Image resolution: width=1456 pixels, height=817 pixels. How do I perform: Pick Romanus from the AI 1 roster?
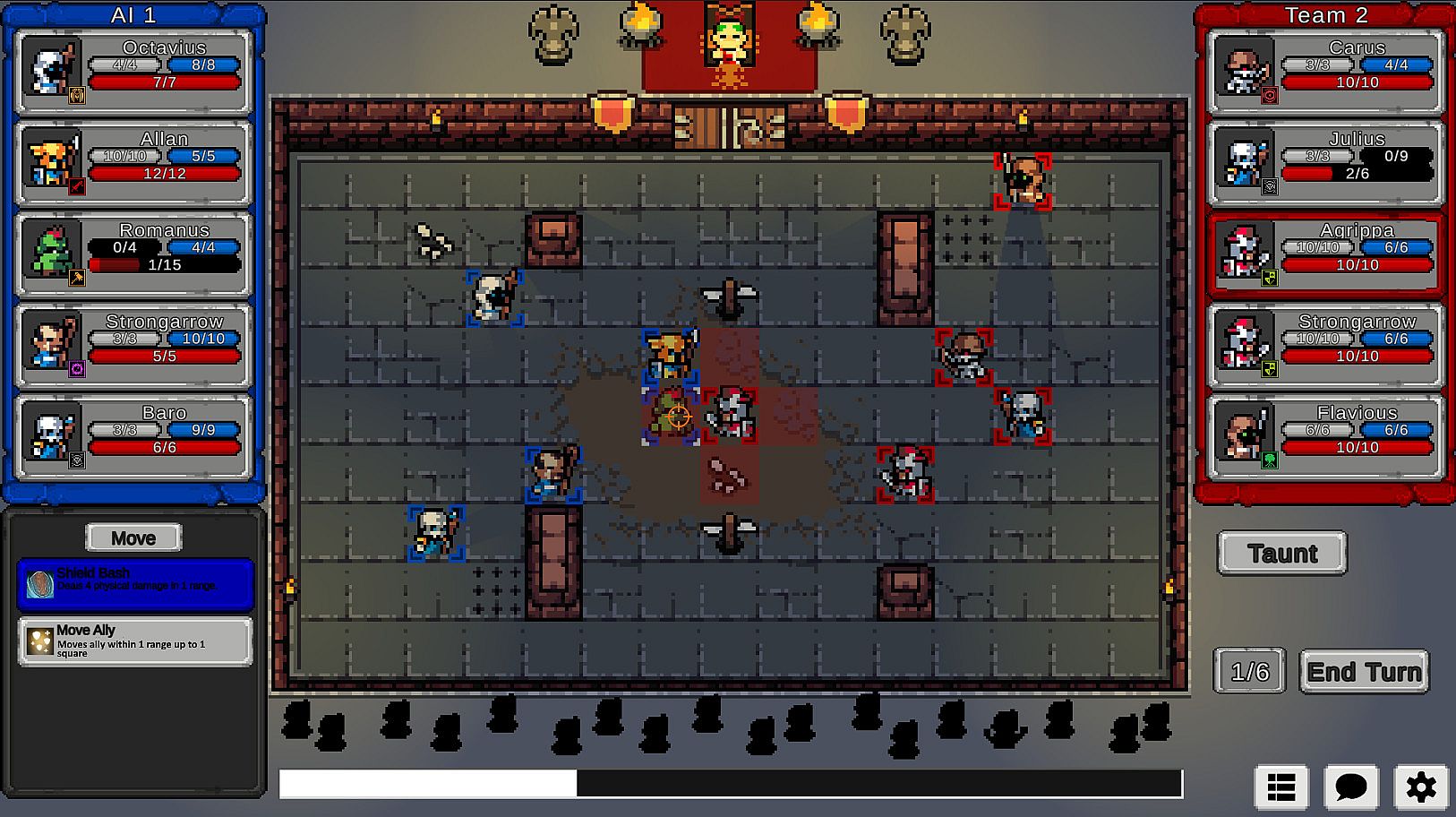point(133,254)
